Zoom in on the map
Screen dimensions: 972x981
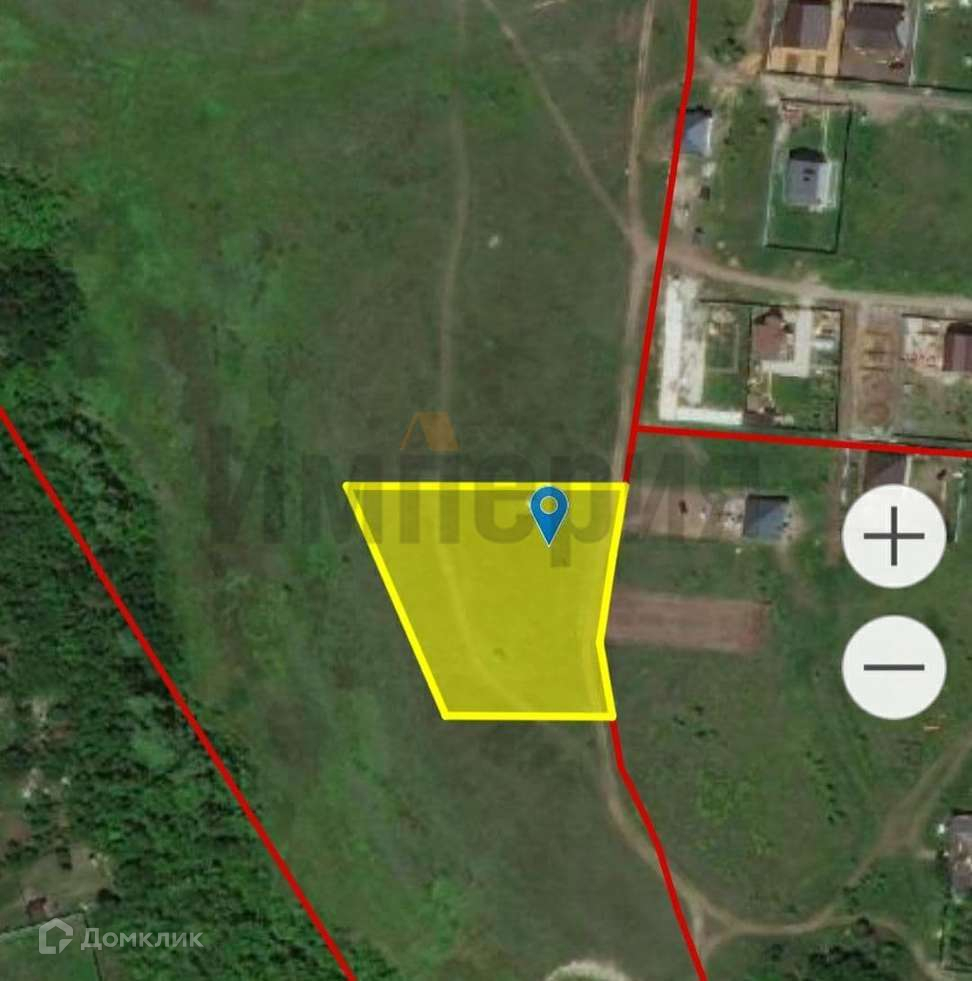click(x=893, y=537)
